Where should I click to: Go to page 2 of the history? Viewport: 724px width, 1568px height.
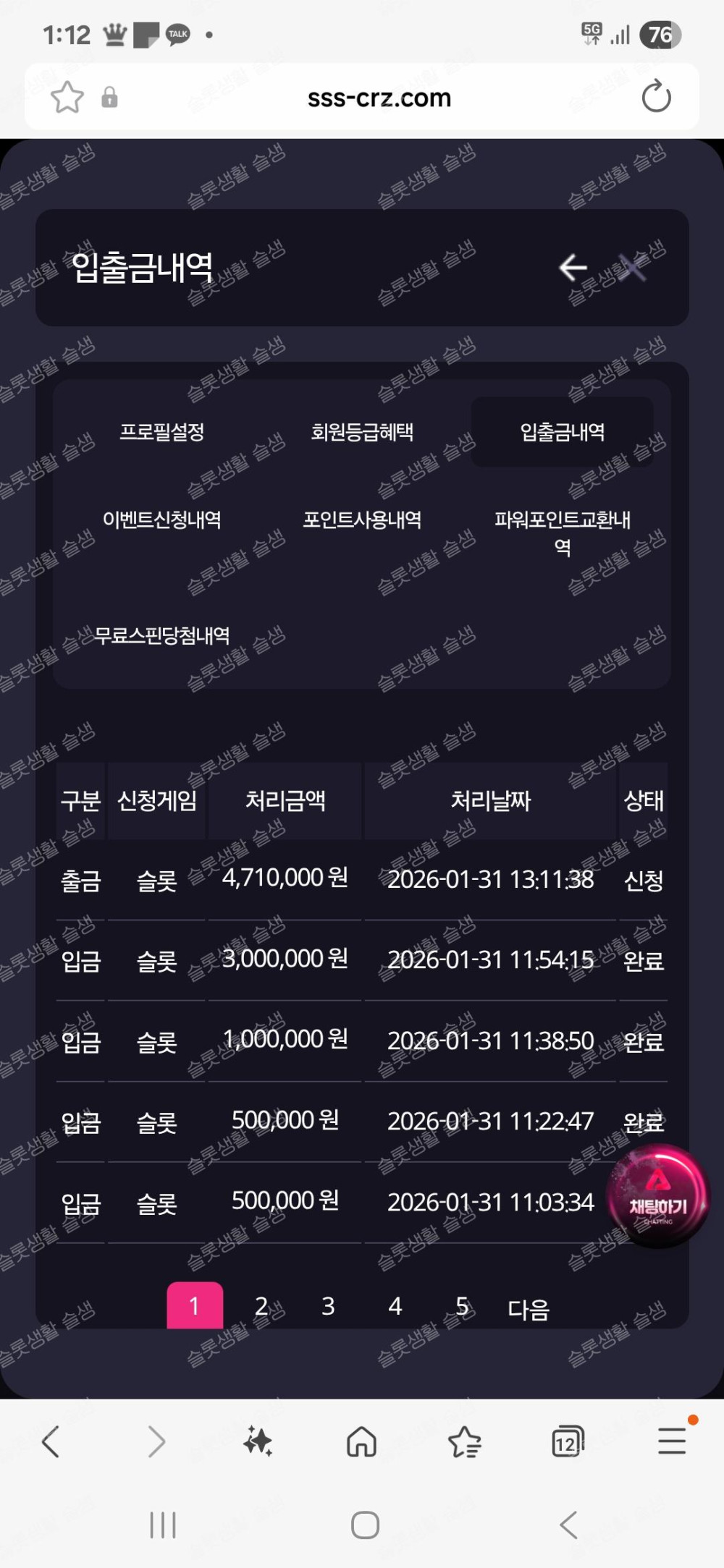[261, 1305]
